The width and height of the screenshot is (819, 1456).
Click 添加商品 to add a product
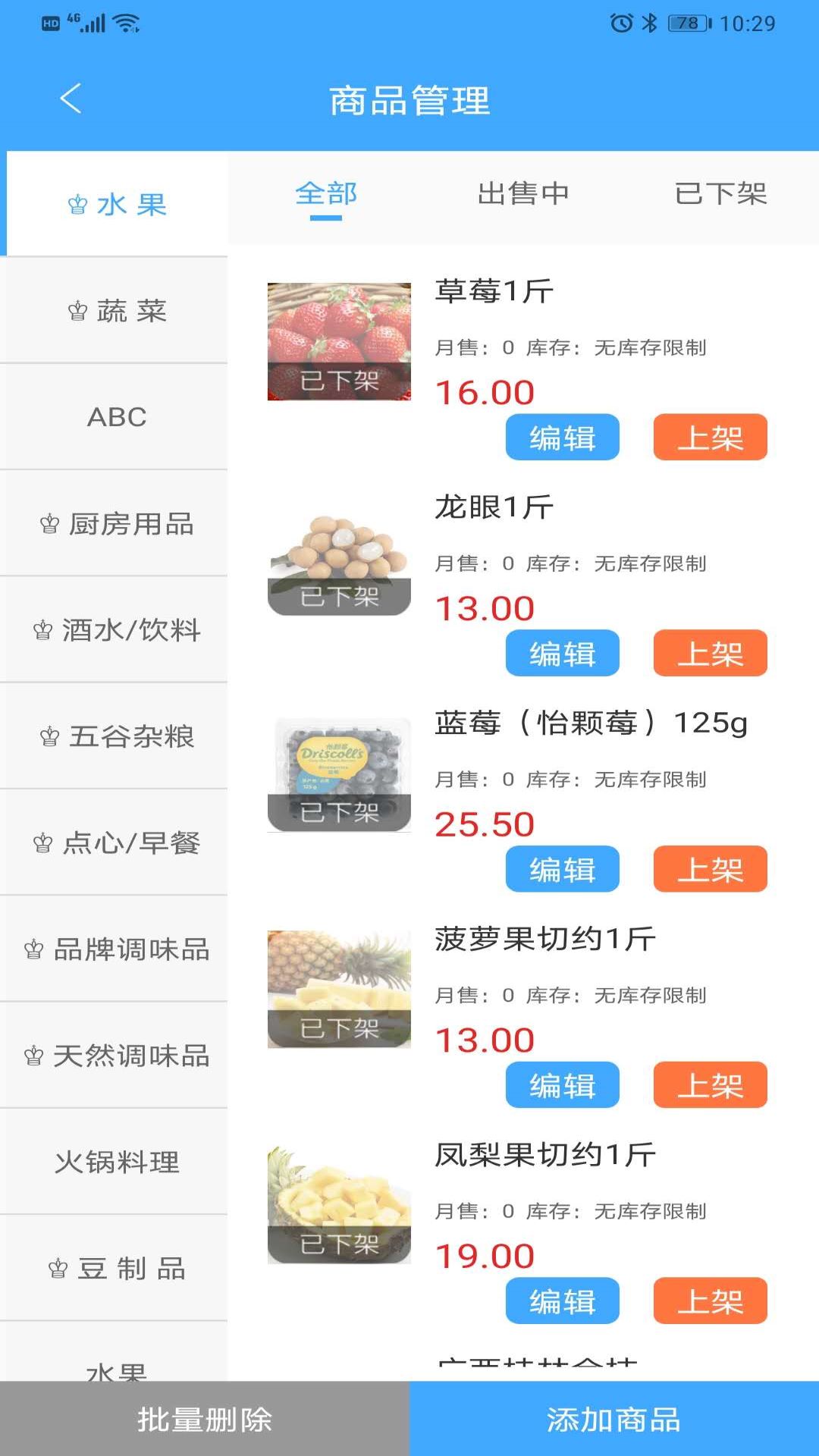pos(614,1421)
